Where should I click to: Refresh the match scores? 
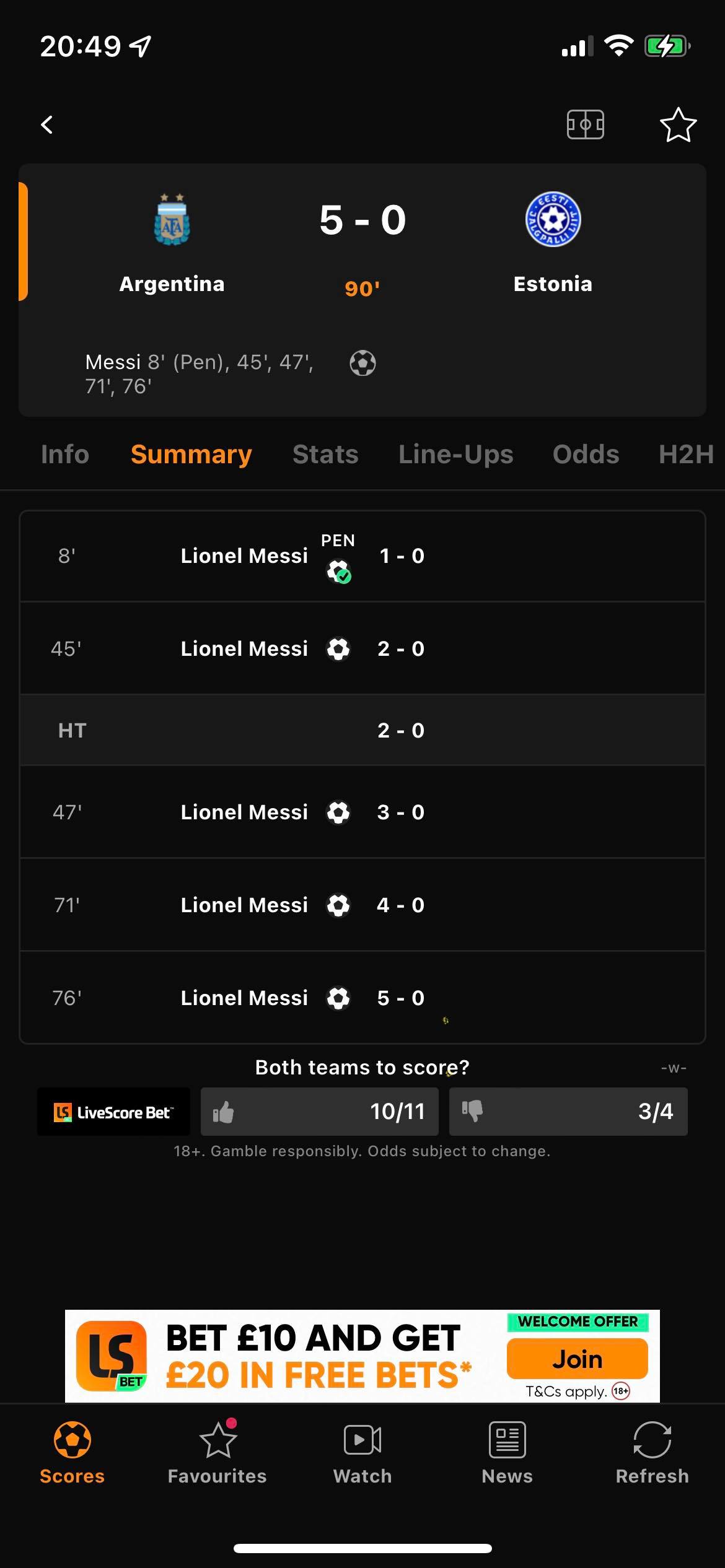pyautogui.click(x=652, y=1452)
